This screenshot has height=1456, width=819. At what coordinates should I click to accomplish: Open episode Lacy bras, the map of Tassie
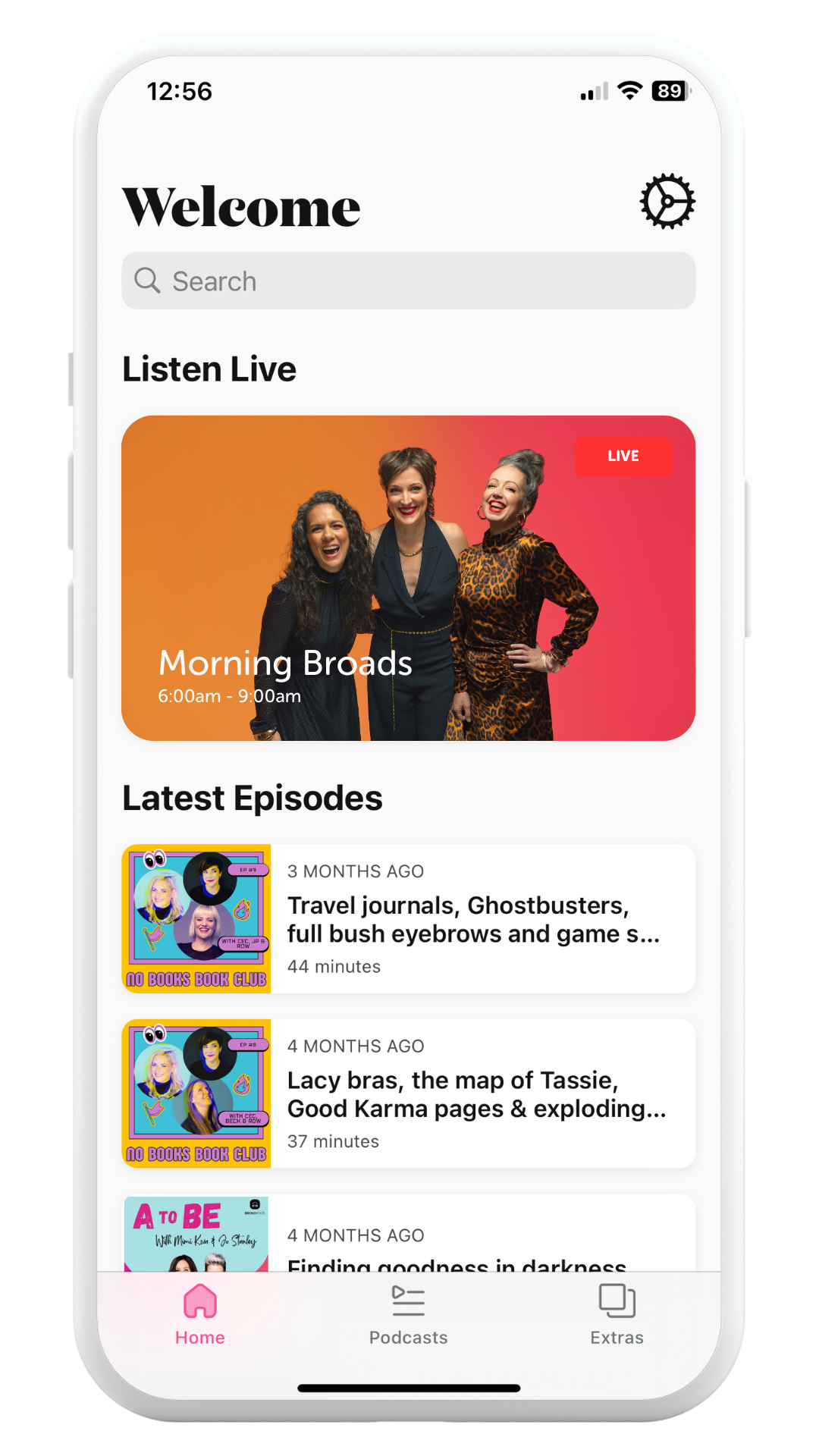click(408, 1094)
